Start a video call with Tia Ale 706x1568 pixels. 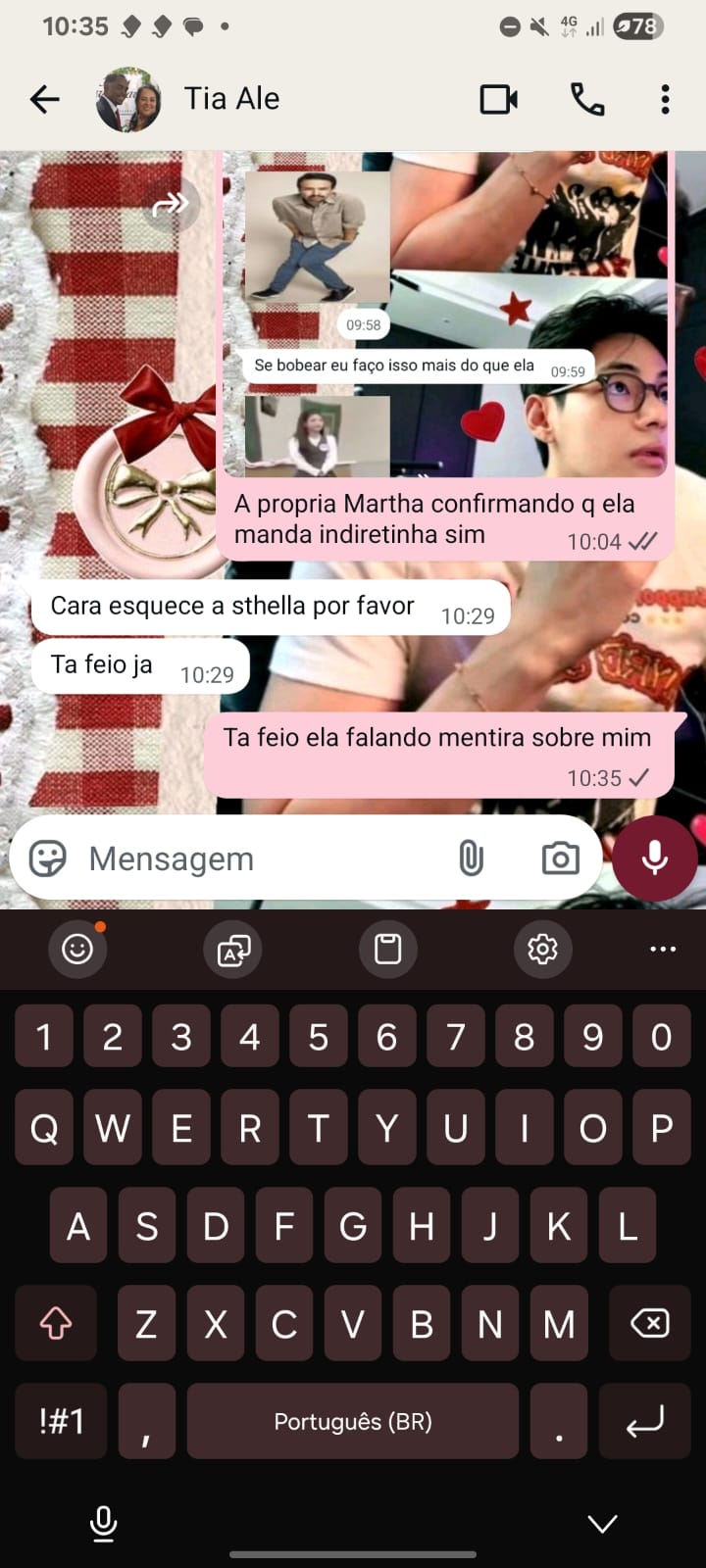[x=498, y=99]
